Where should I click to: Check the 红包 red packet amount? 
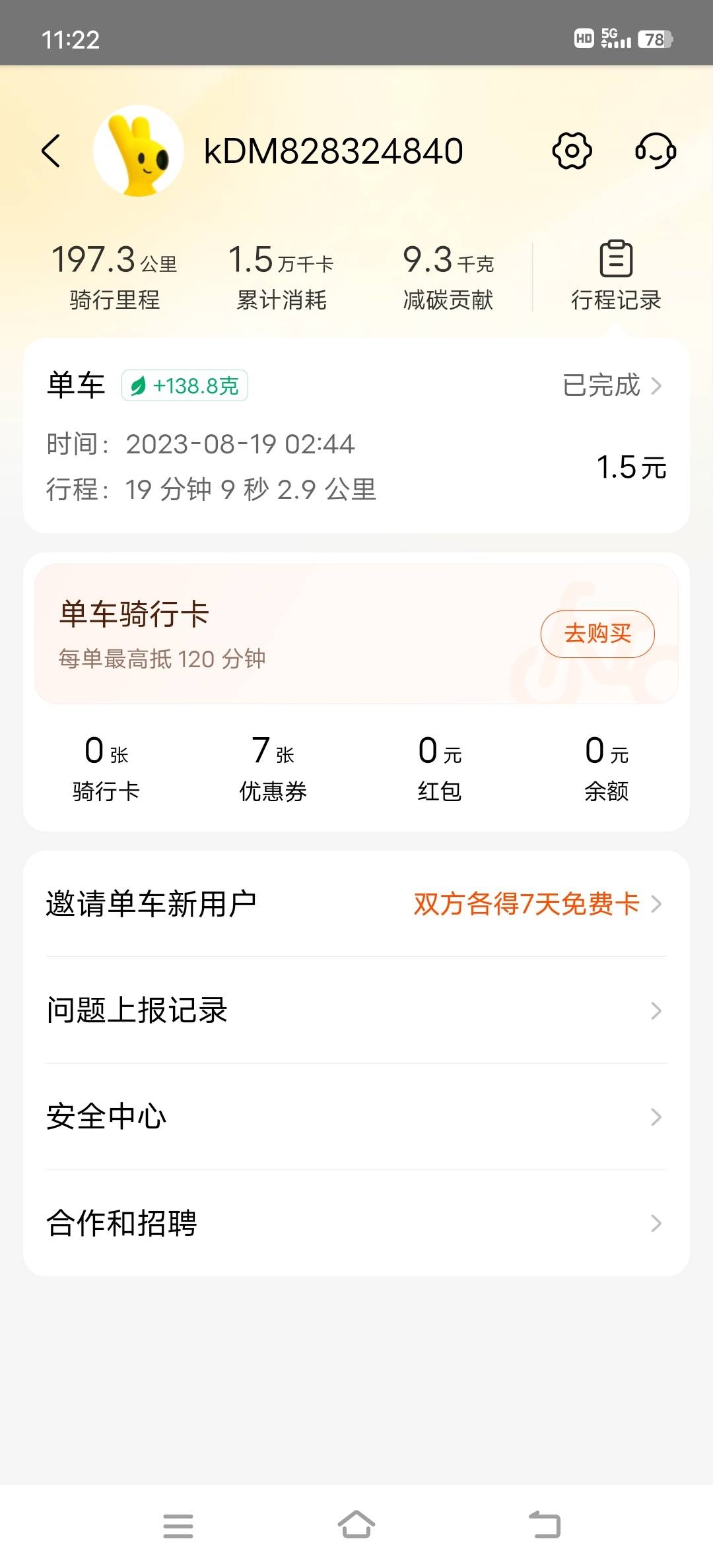coord(440,768)
